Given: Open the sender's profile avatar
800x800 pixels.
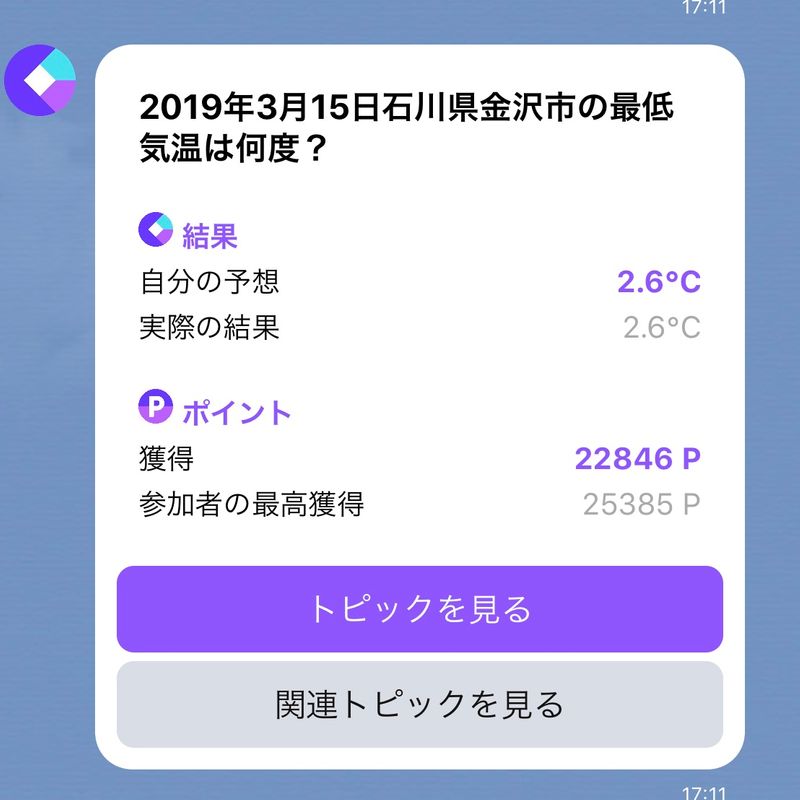Looking at the screenshot, I should (40, 82).
